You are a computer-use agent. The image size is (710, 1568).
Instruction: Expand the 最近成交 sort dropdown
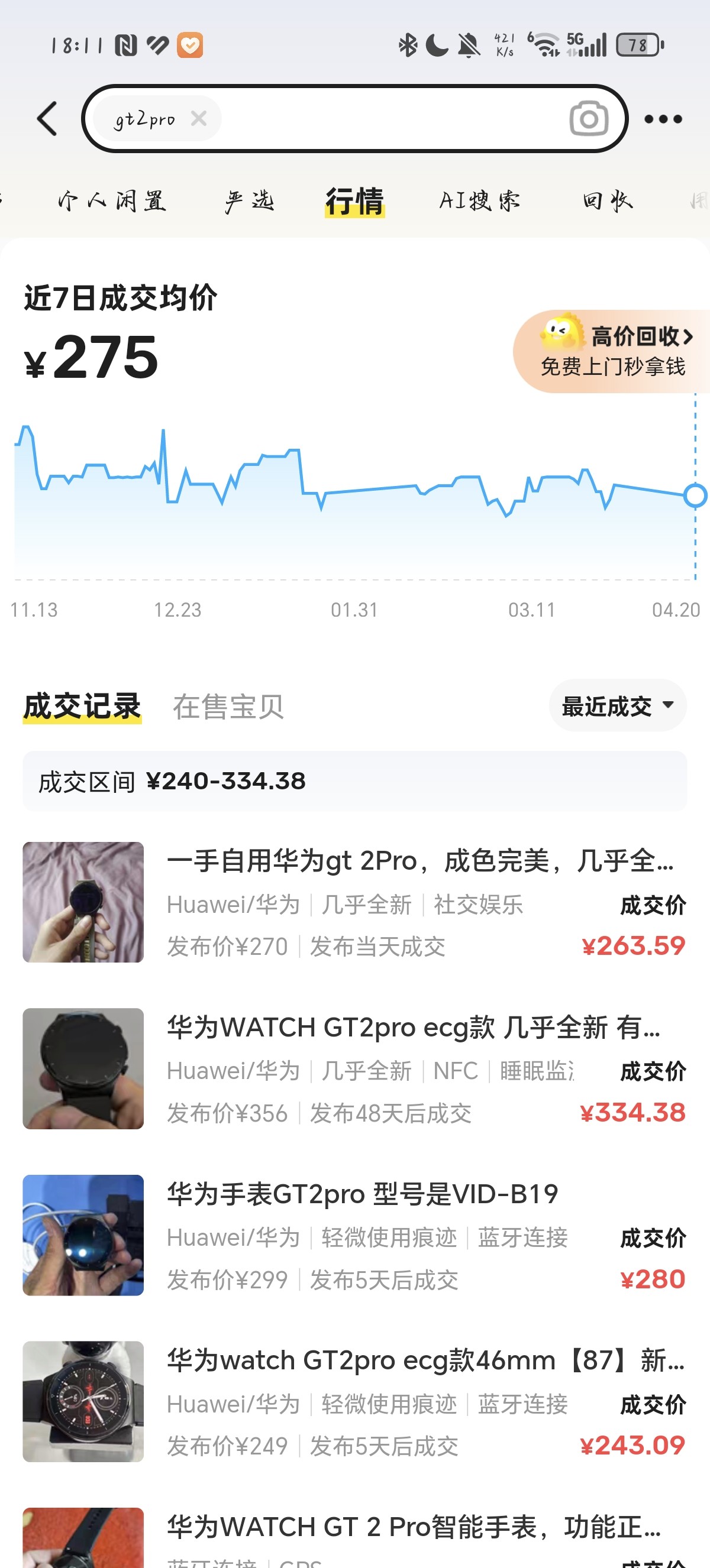tap(618, 706)
